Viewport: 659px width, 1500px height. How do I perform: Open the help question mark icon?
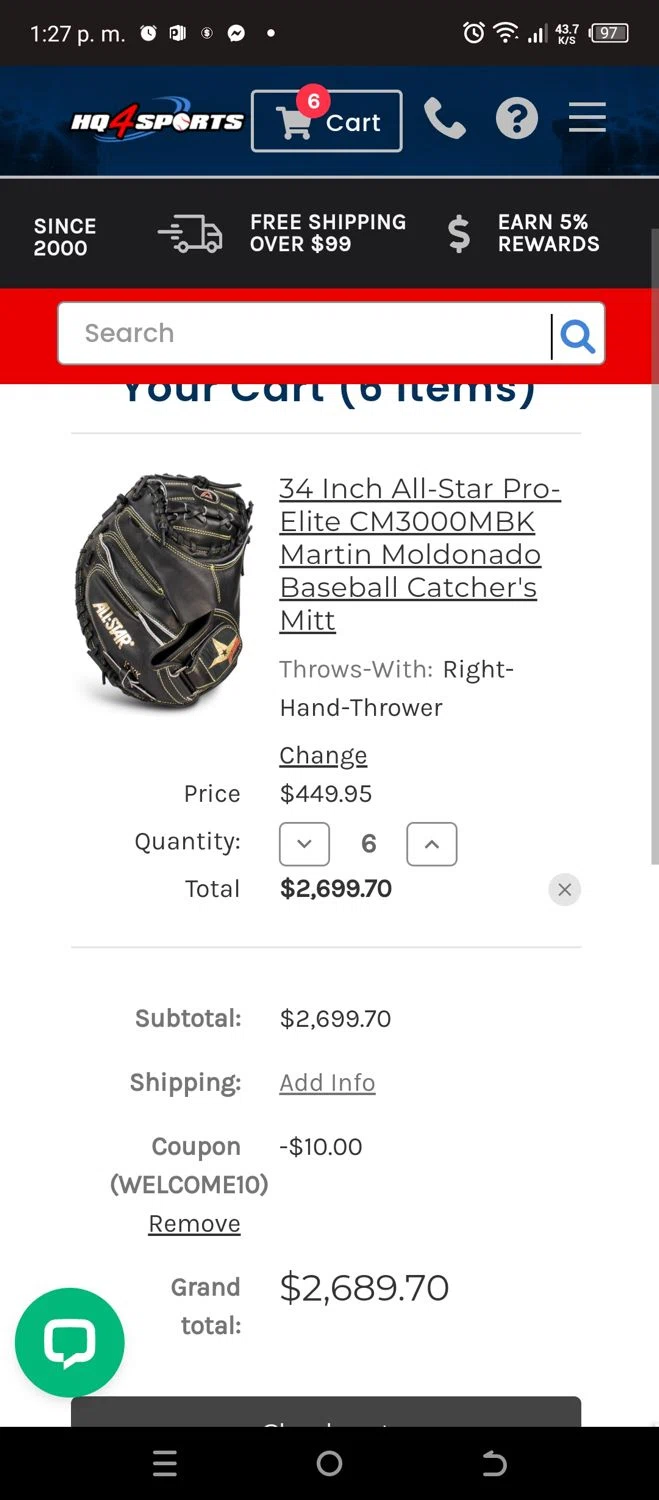coord(517,120)
